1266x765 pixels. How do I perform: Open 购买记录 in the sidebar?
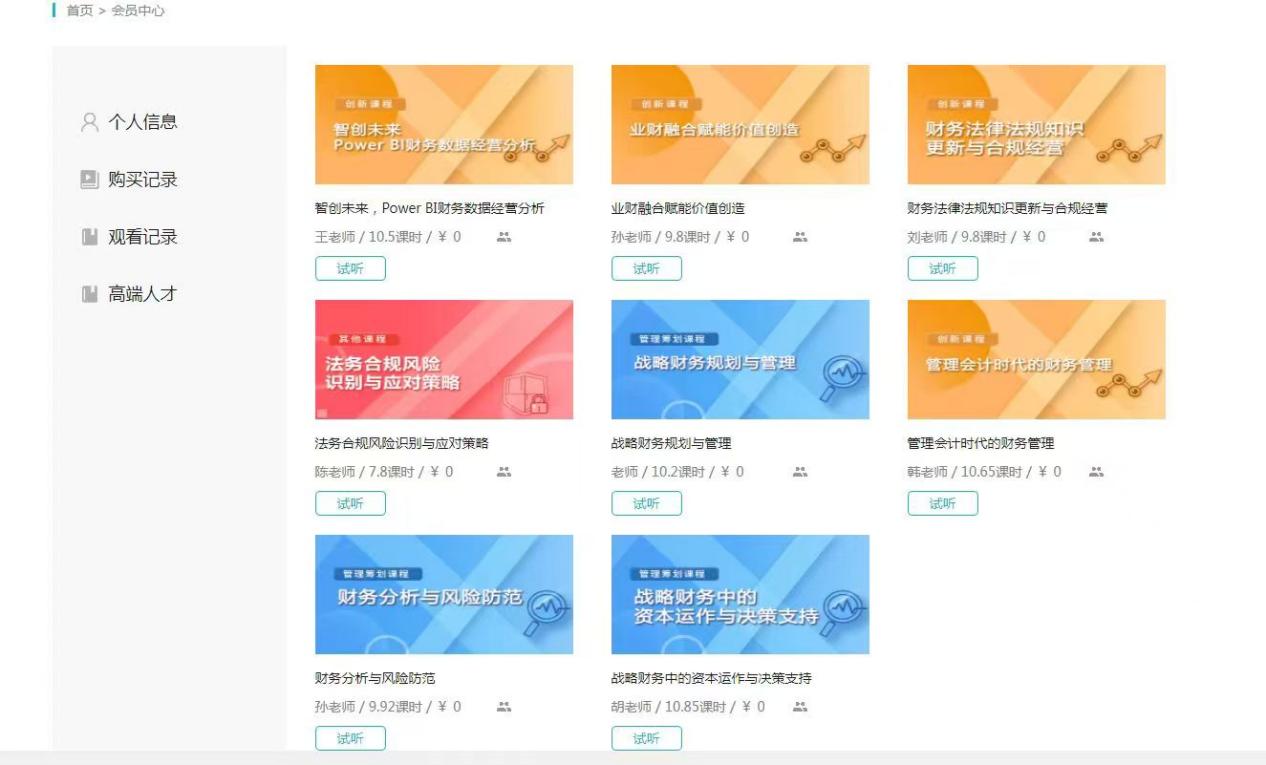coord(141,180)
